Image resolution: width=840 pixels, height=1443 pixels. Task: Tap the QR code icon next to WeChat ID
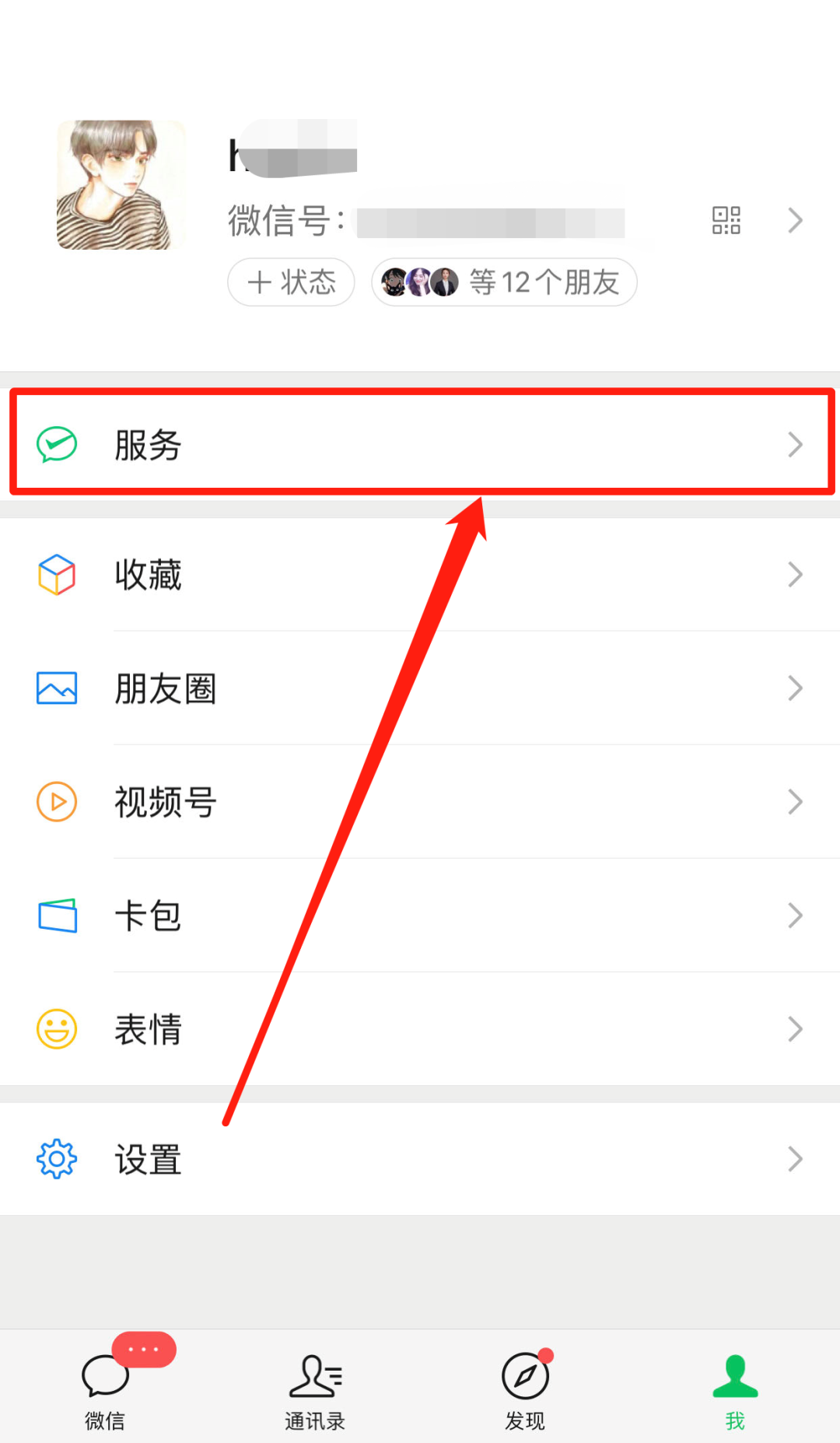pyautogui.click(x=725, y=220)
